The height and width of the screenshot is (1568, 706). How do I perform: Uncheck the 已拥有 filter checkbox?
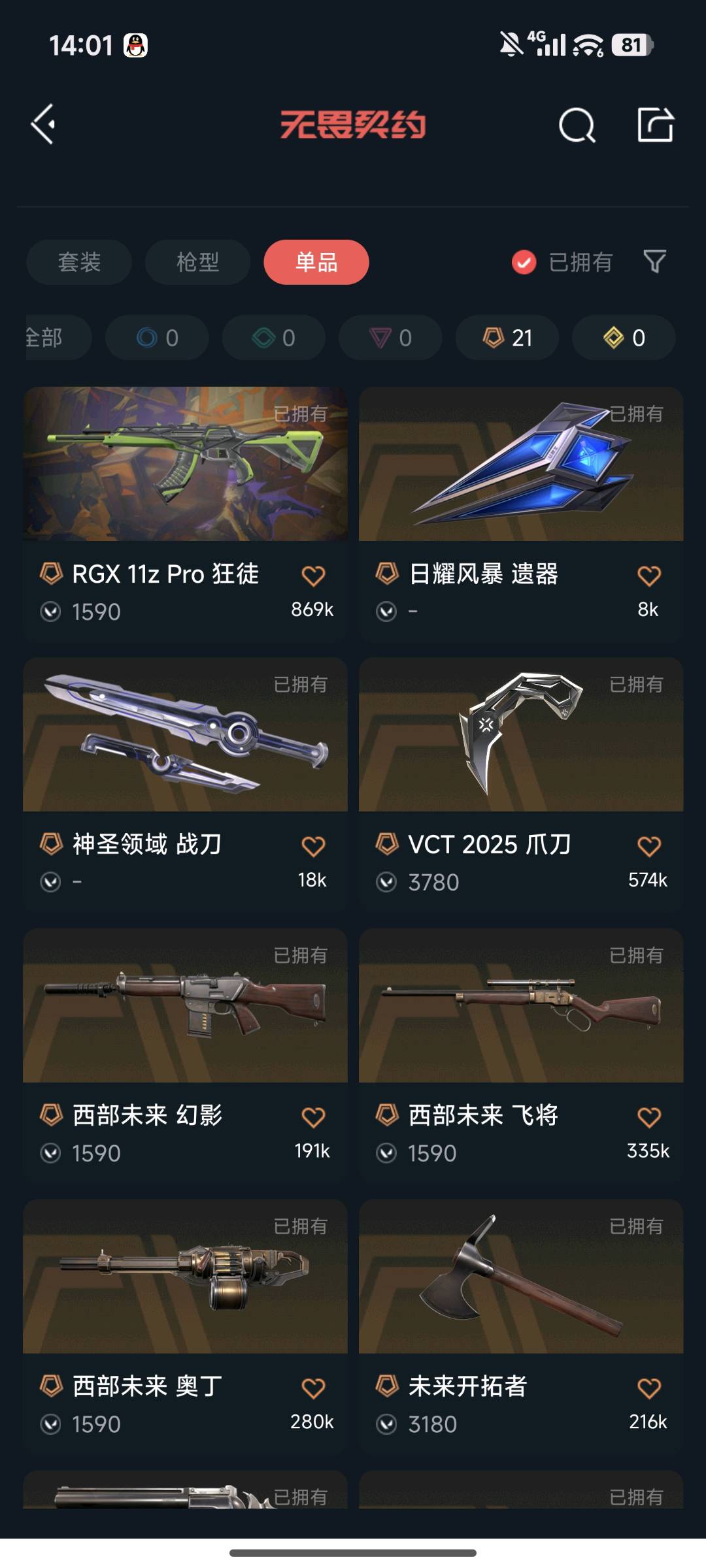524,262
